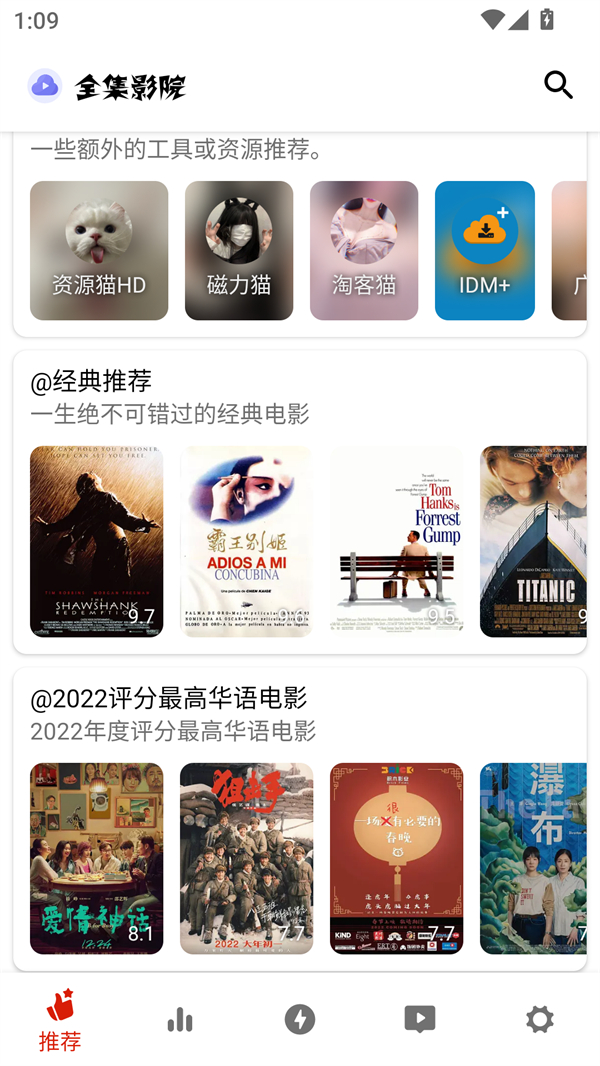View the Forrest Gump movie poster
The image size is (600, 1066).
[396, 541]
